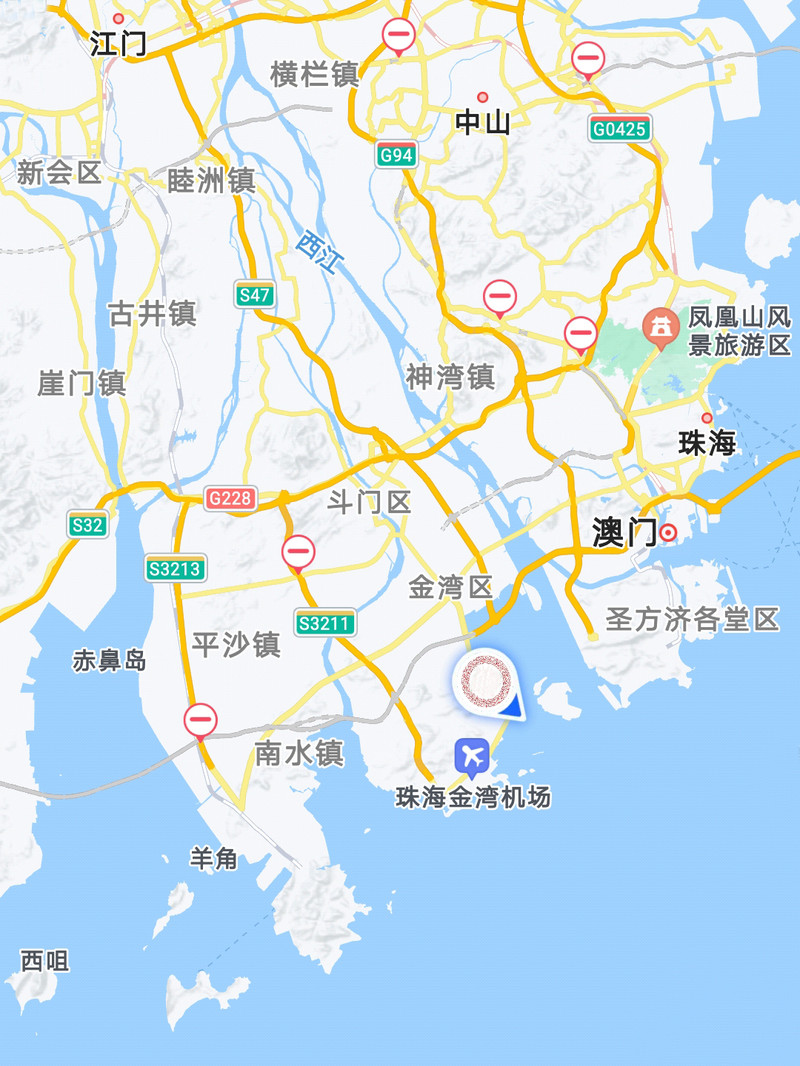Image resolution: width=800 pixels, height=1066 pixels.
Task: Tap the current location marker near 金湾区
Action: coord(487,682)
